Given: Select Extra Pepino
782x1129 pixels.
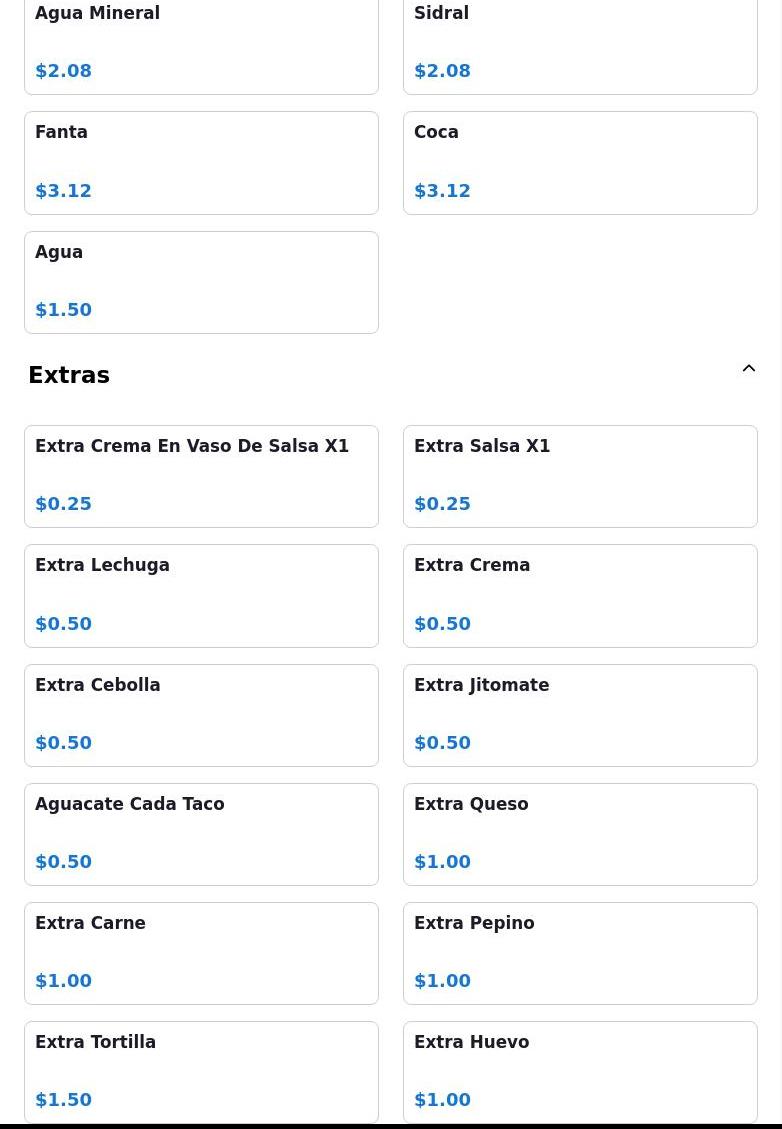Looking at the screenshot, I should (580, 953).
